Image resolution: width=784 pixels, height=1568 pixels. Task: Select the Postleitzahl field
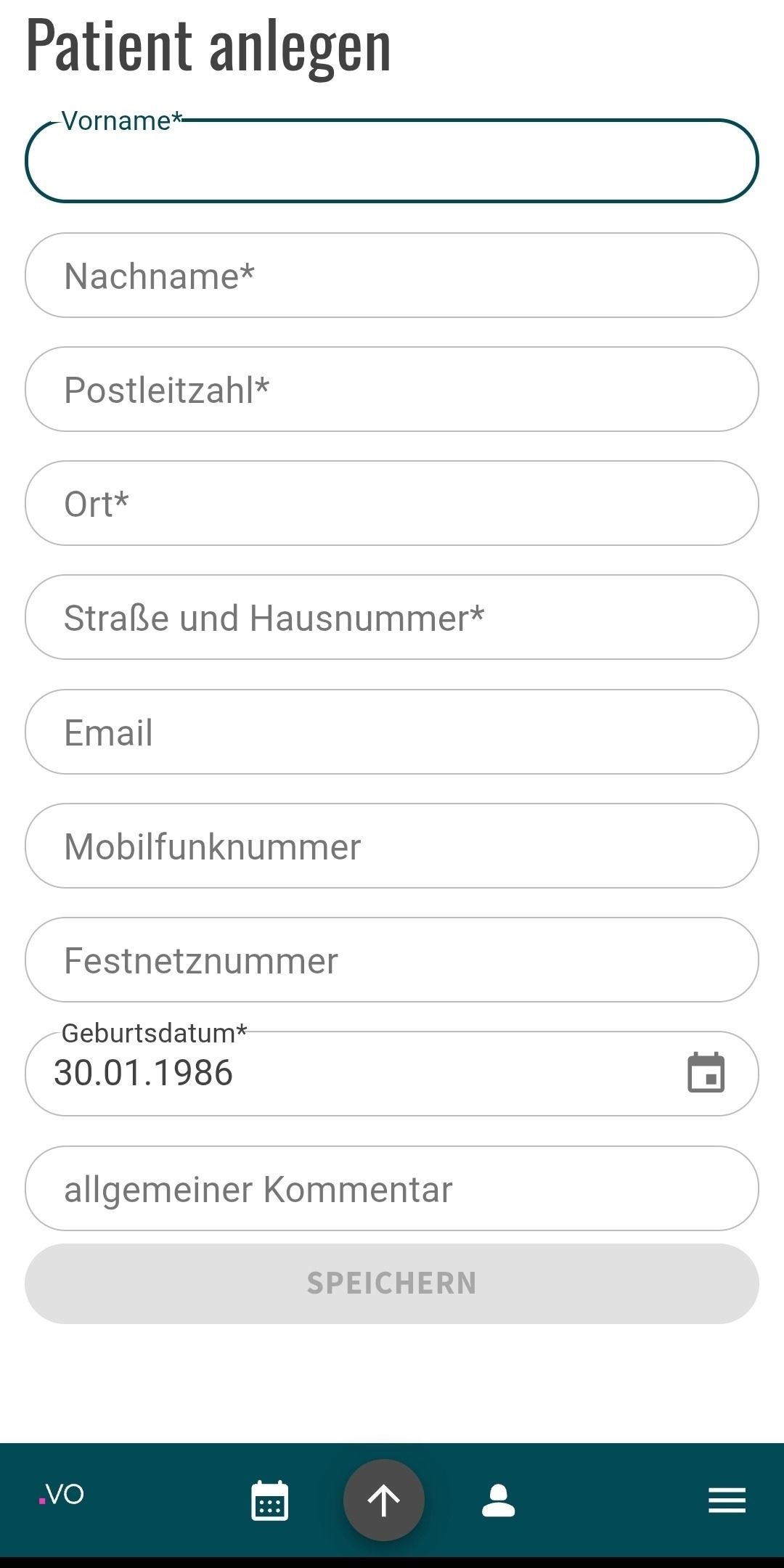(392, 390)
